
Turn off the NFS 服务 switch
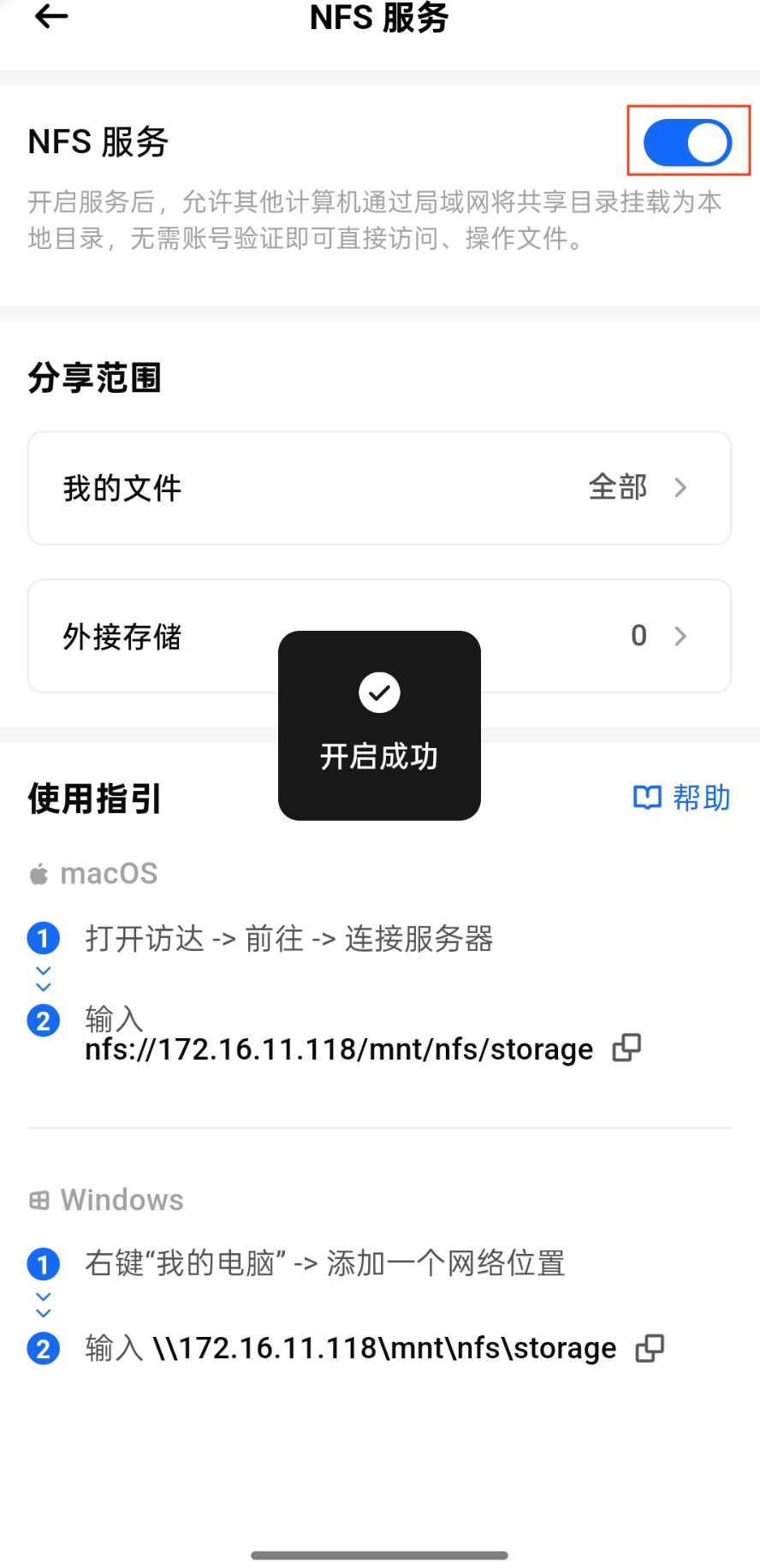(x=687, y=142)
